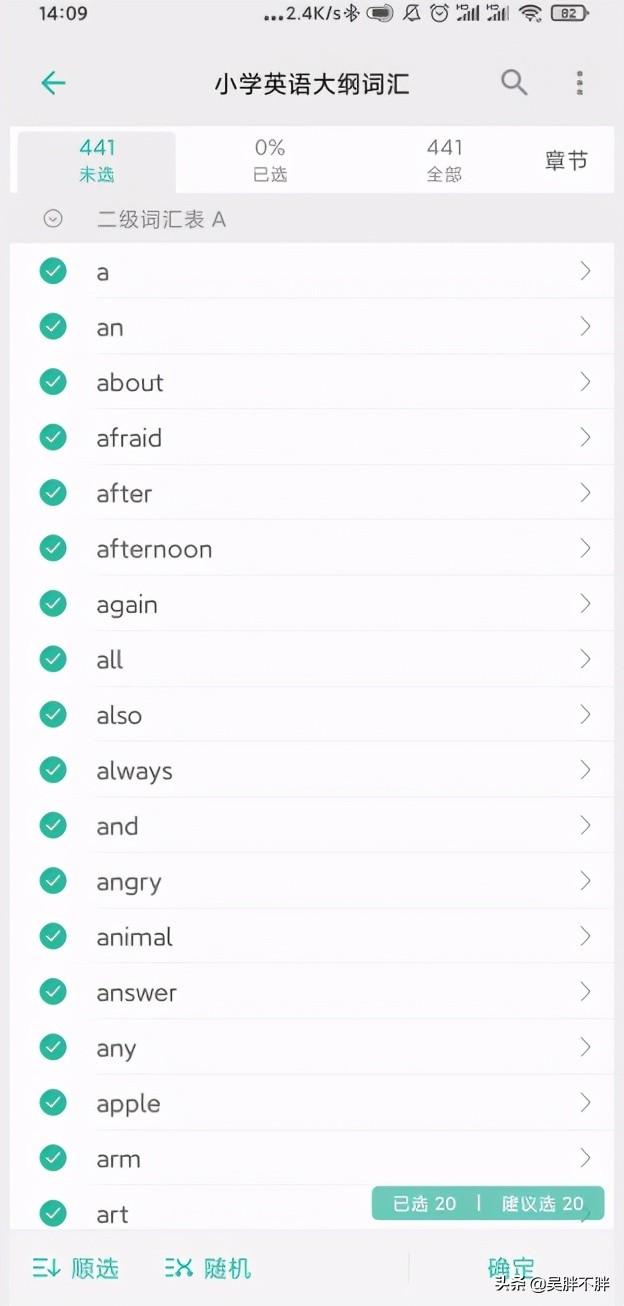Switch to the 未选 tab
Screen dimensions: 624x1306
point(97,161)
